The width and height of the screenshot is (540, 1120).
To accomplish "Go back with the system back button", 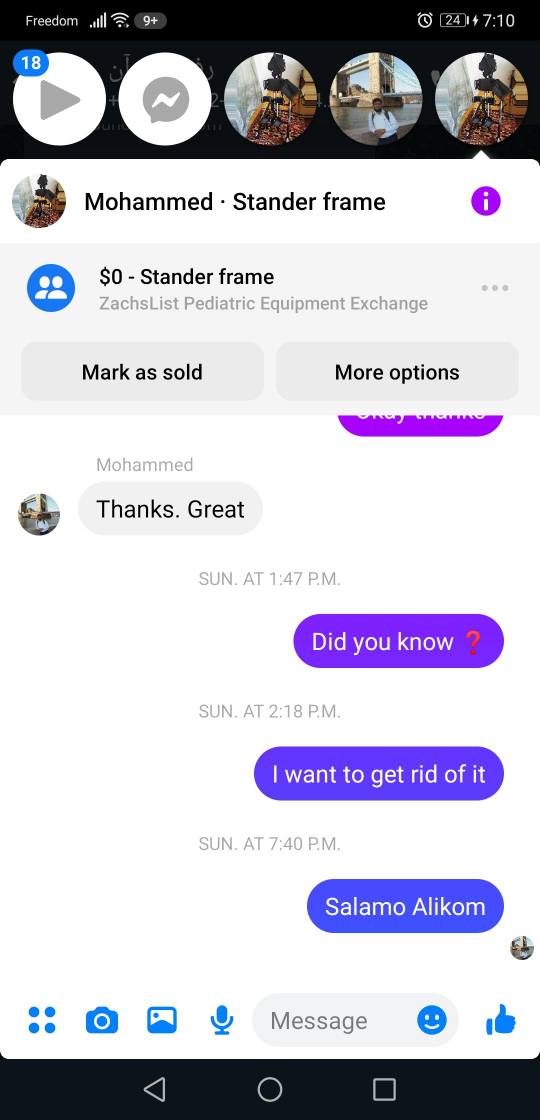I will click(x=155, y=1089).
